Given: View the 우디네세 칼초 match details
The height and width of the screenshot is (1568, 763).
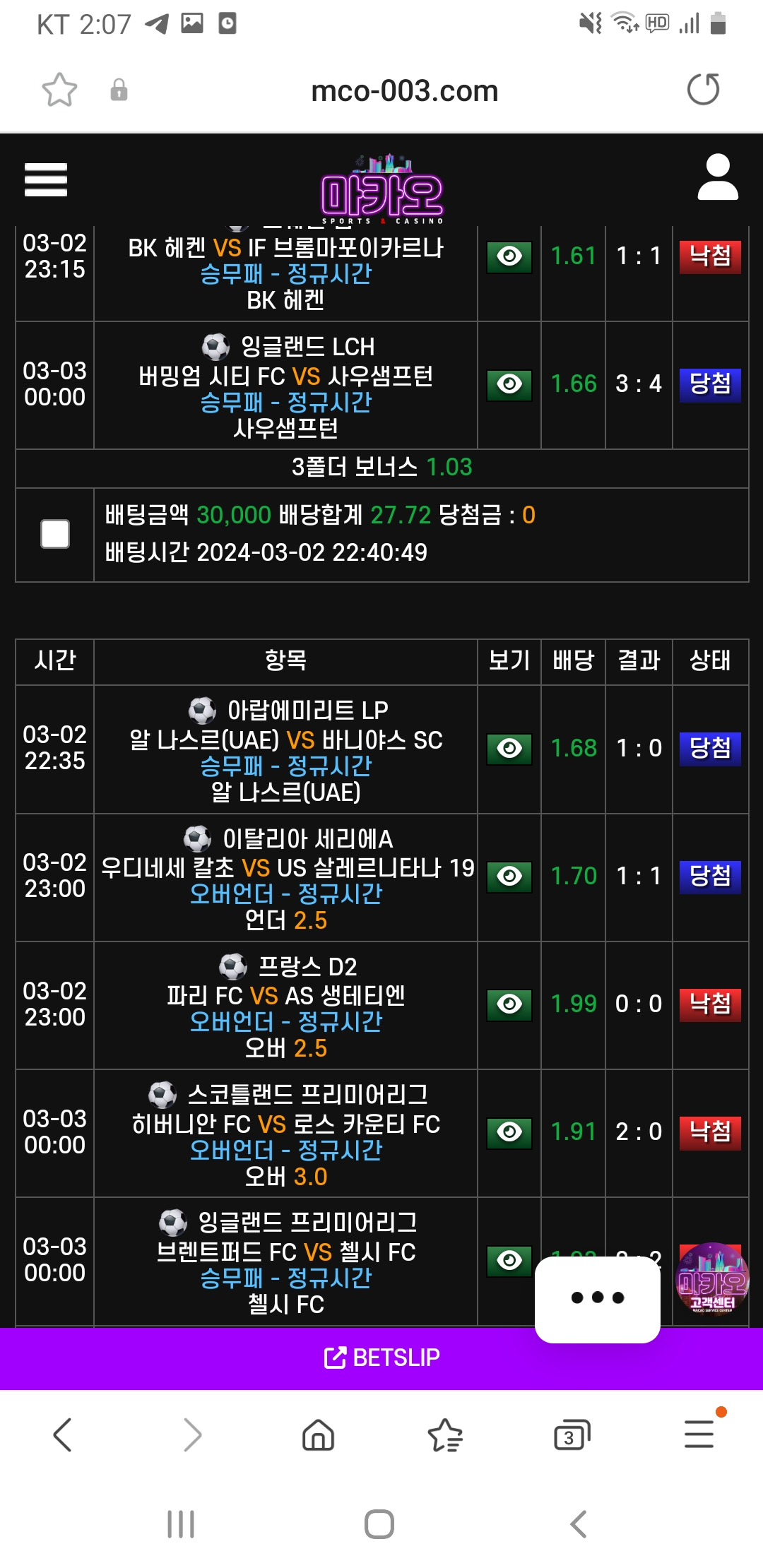Looking at the screenshot, I should (509, 876).
